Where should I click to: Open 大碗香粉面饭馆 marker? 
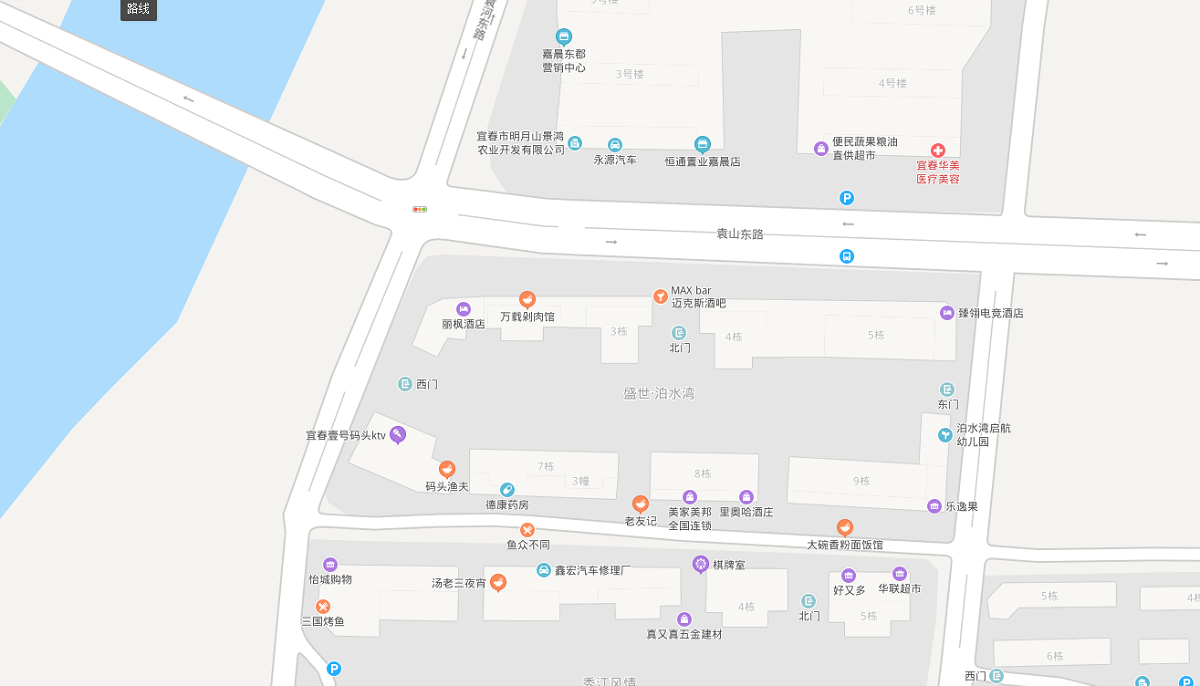click(x=845, y=527)
